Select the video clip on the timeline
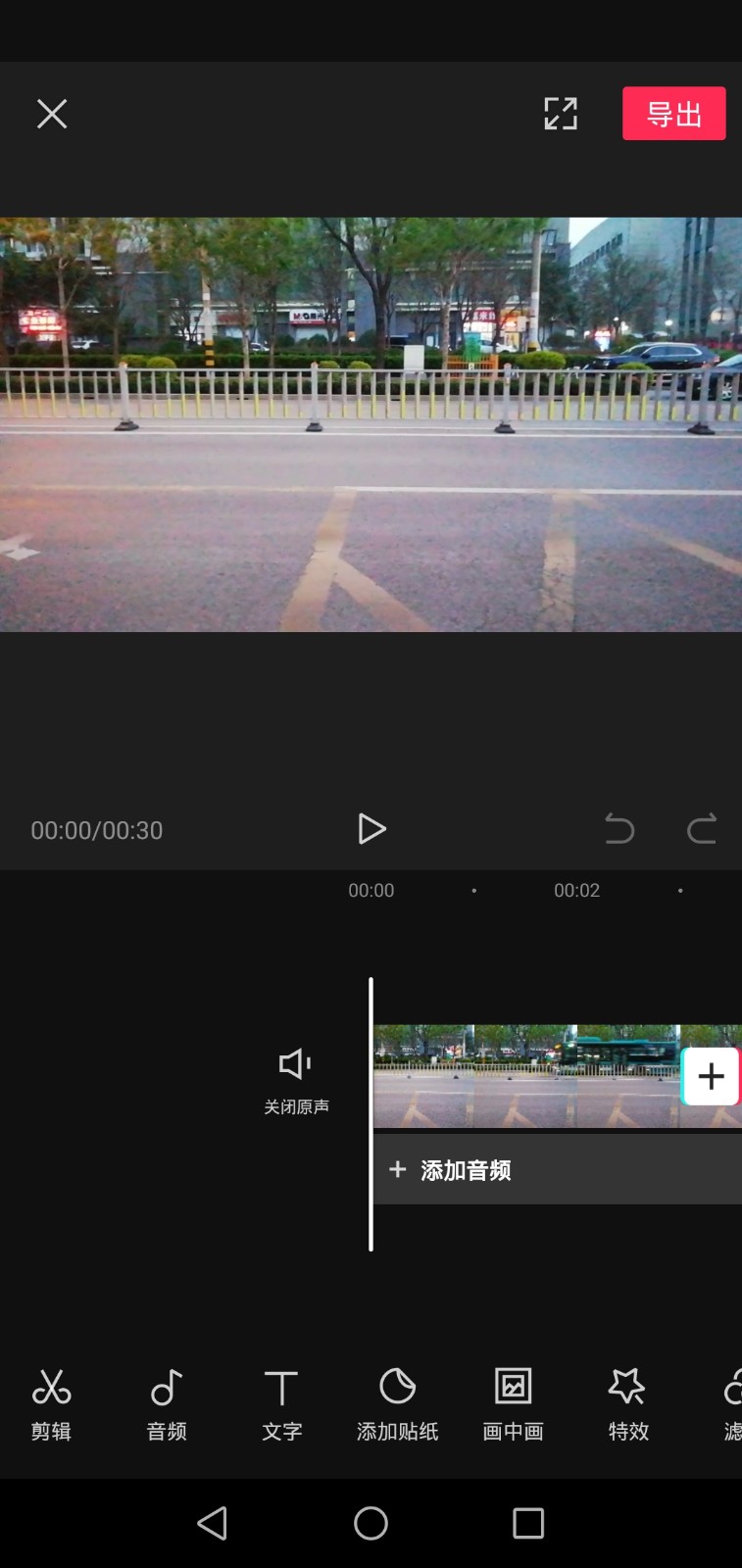This screenshot has width=742, height=1568. coord(524,1076)
